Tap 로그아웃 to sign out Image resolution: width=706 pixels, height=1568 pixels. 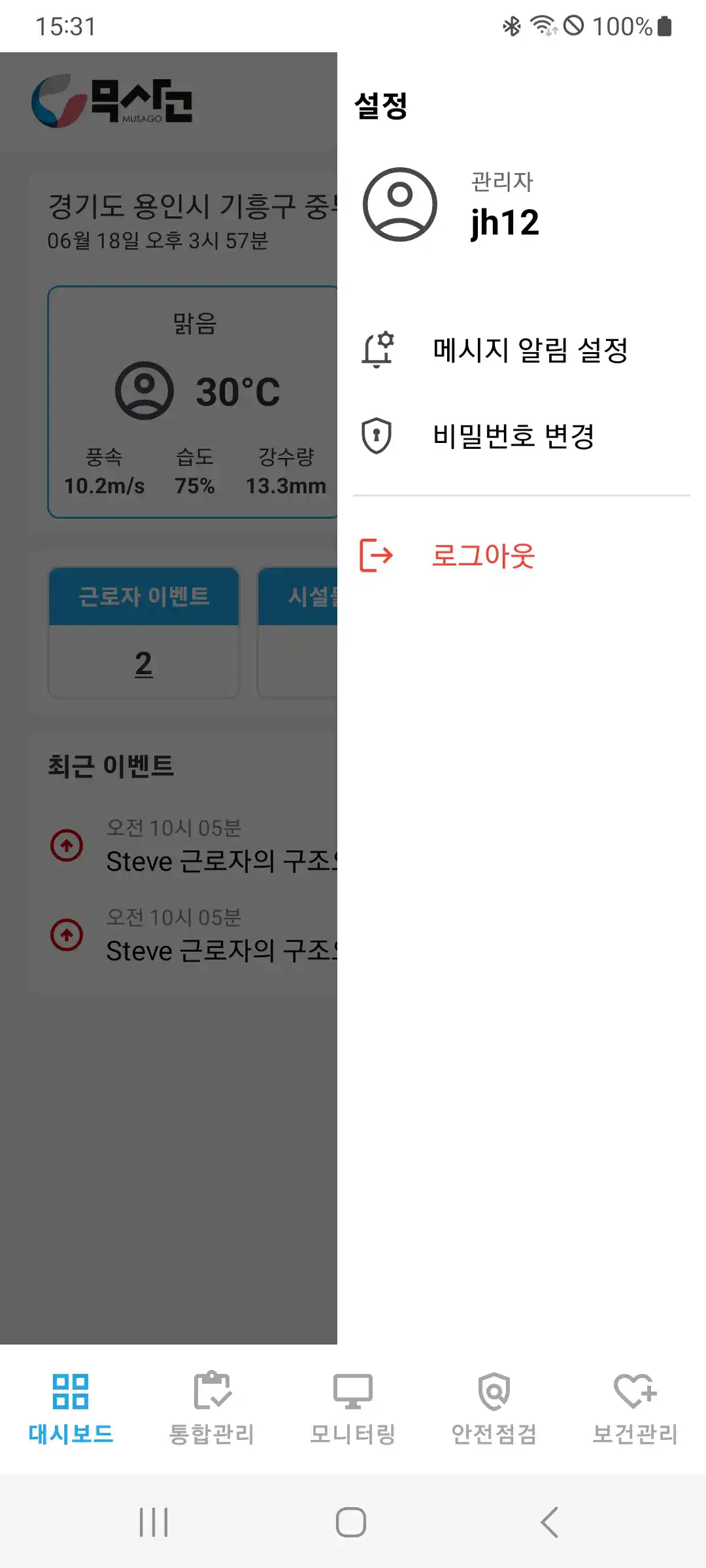coord(482,556)
